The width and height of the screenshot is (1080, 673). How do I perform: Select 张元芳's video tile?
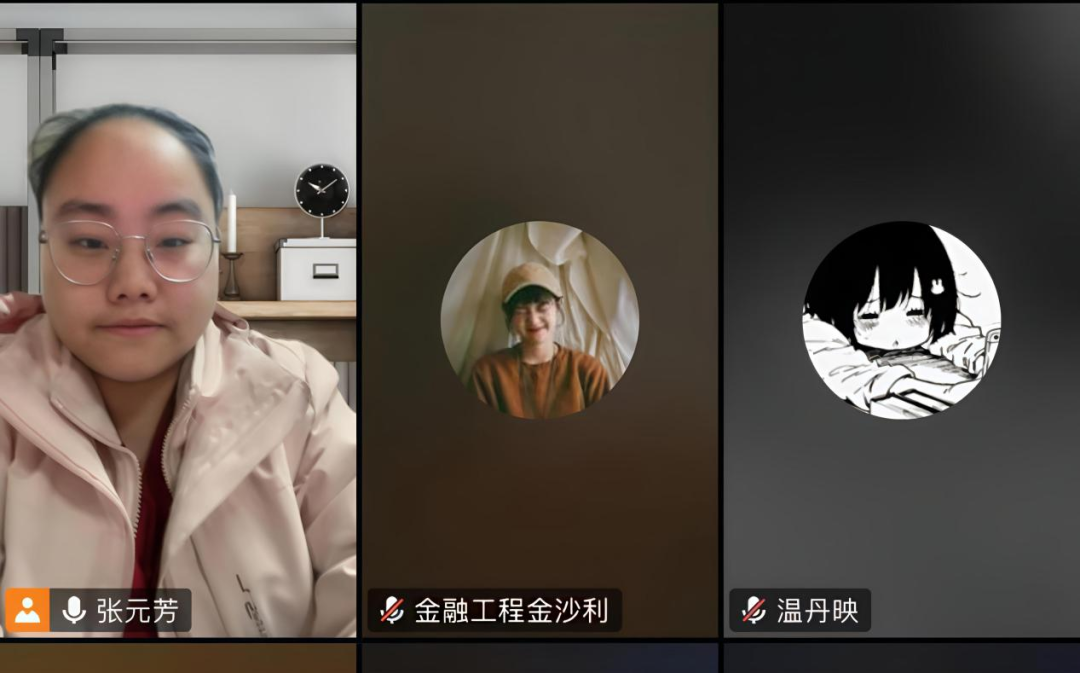[x=178, y=320]
